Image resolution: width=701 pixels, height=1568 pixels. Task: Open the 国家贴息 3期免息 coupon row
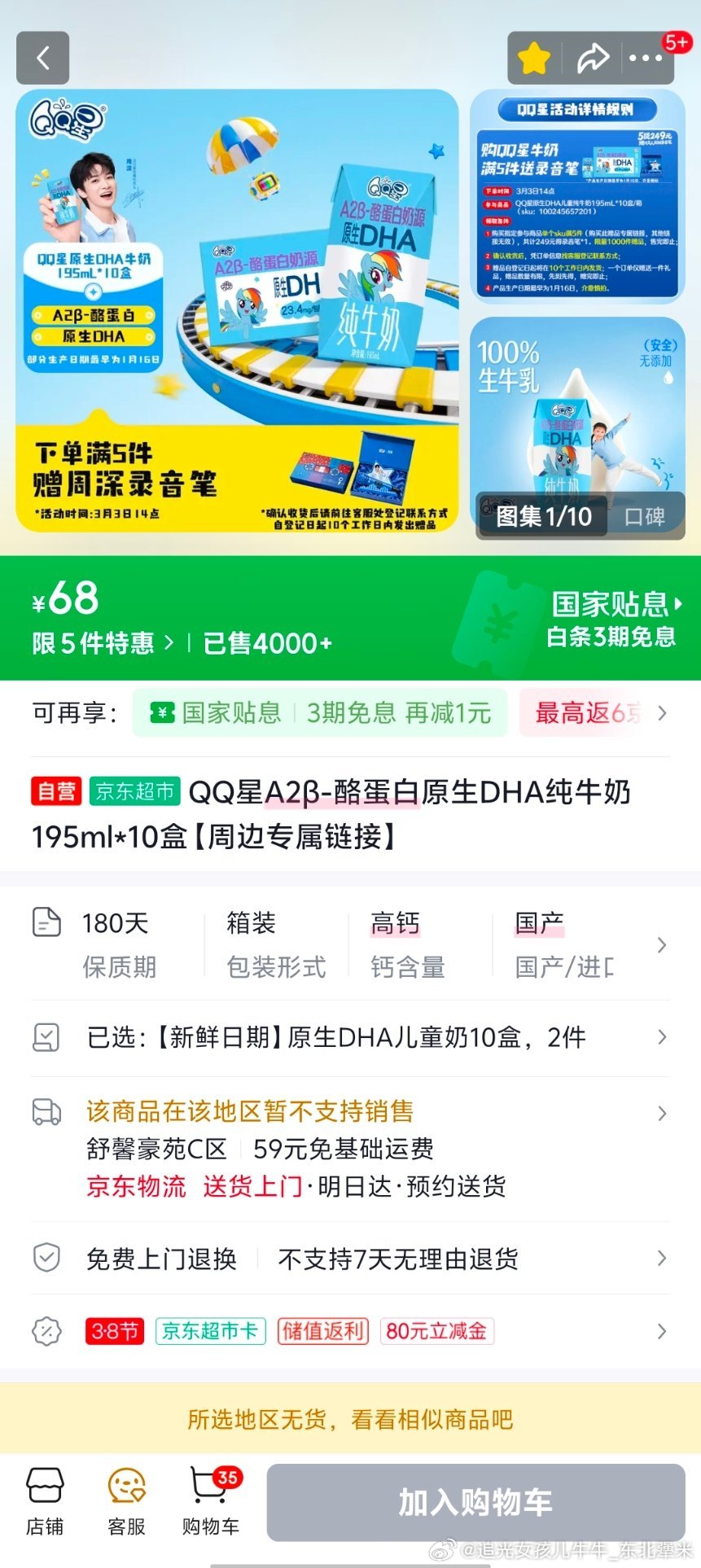(318, 712)
